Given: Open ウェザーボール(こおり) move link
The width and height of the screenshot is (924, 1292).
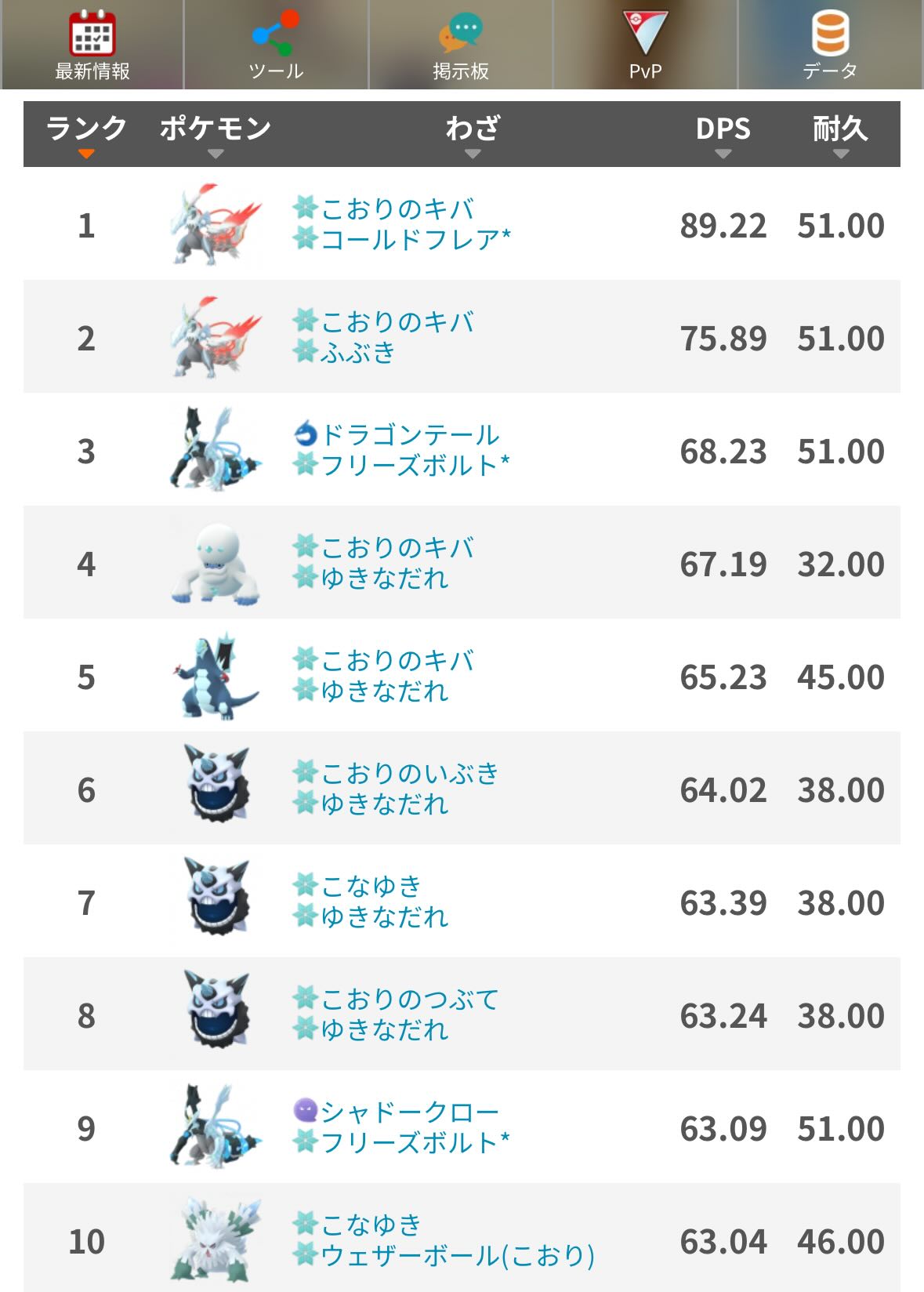Looking at the screenshot, I should click(458, 1256).
